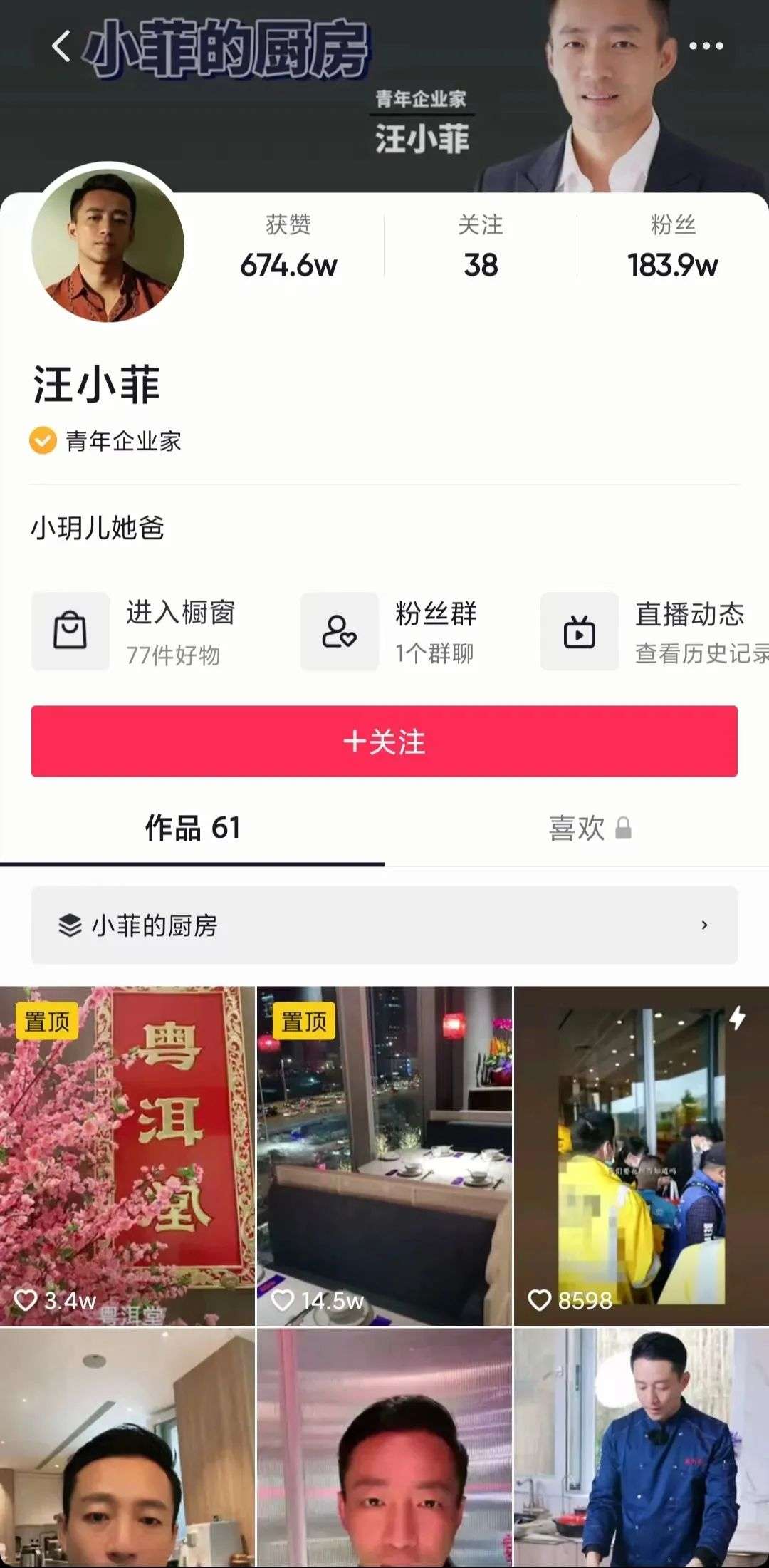Go back using the top-left arrow
Viewport: 769px width, 1568px height.
[61, 47]
